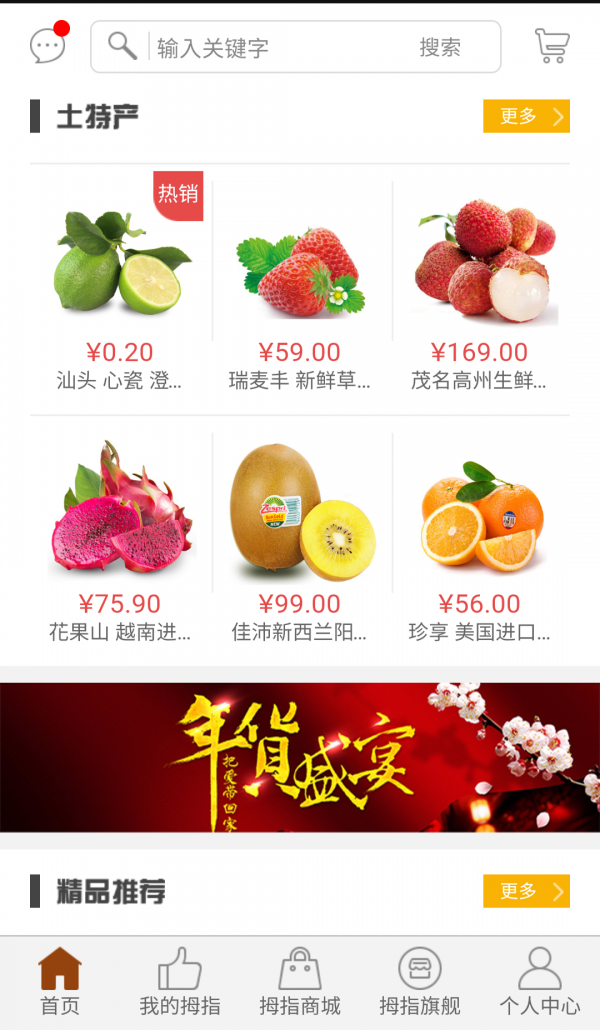Open the 年货盛宴 promotional banner
Viewport: 600px width, 1030px height.
[x=300, y=757]
